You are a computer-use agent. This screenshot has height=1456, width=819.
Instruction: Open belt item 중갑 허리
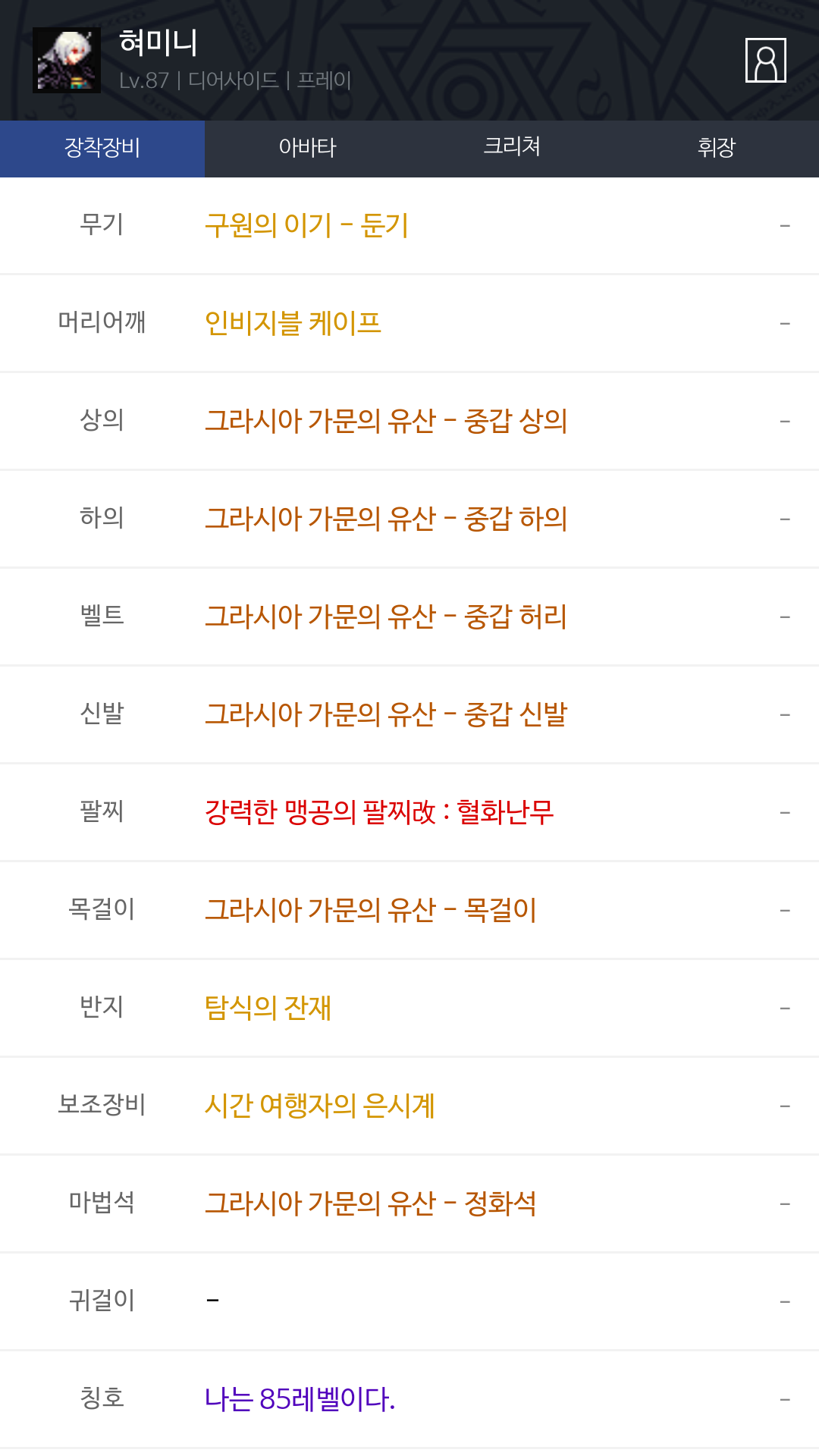point(386,617)
